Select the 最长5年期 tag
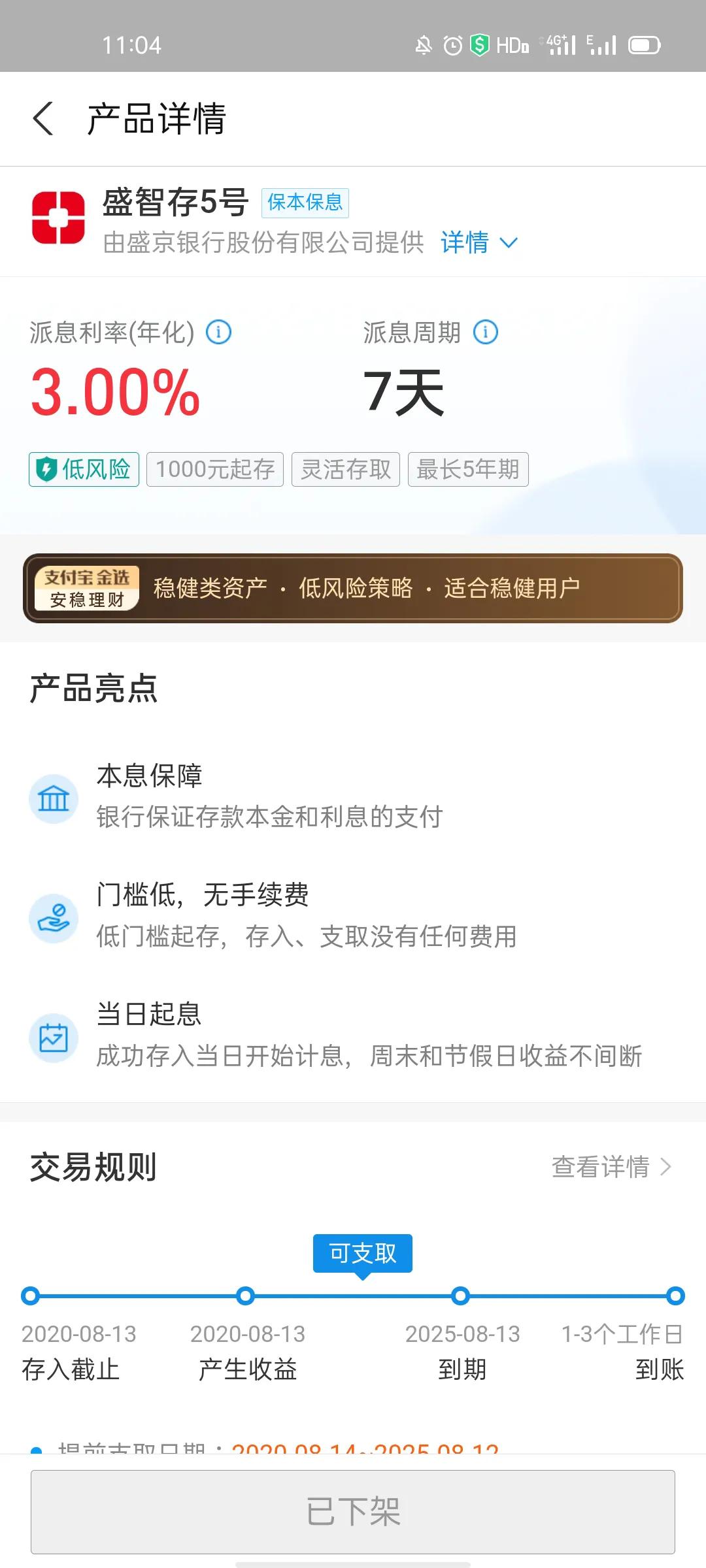The image size is (706, 1568). 467,468
